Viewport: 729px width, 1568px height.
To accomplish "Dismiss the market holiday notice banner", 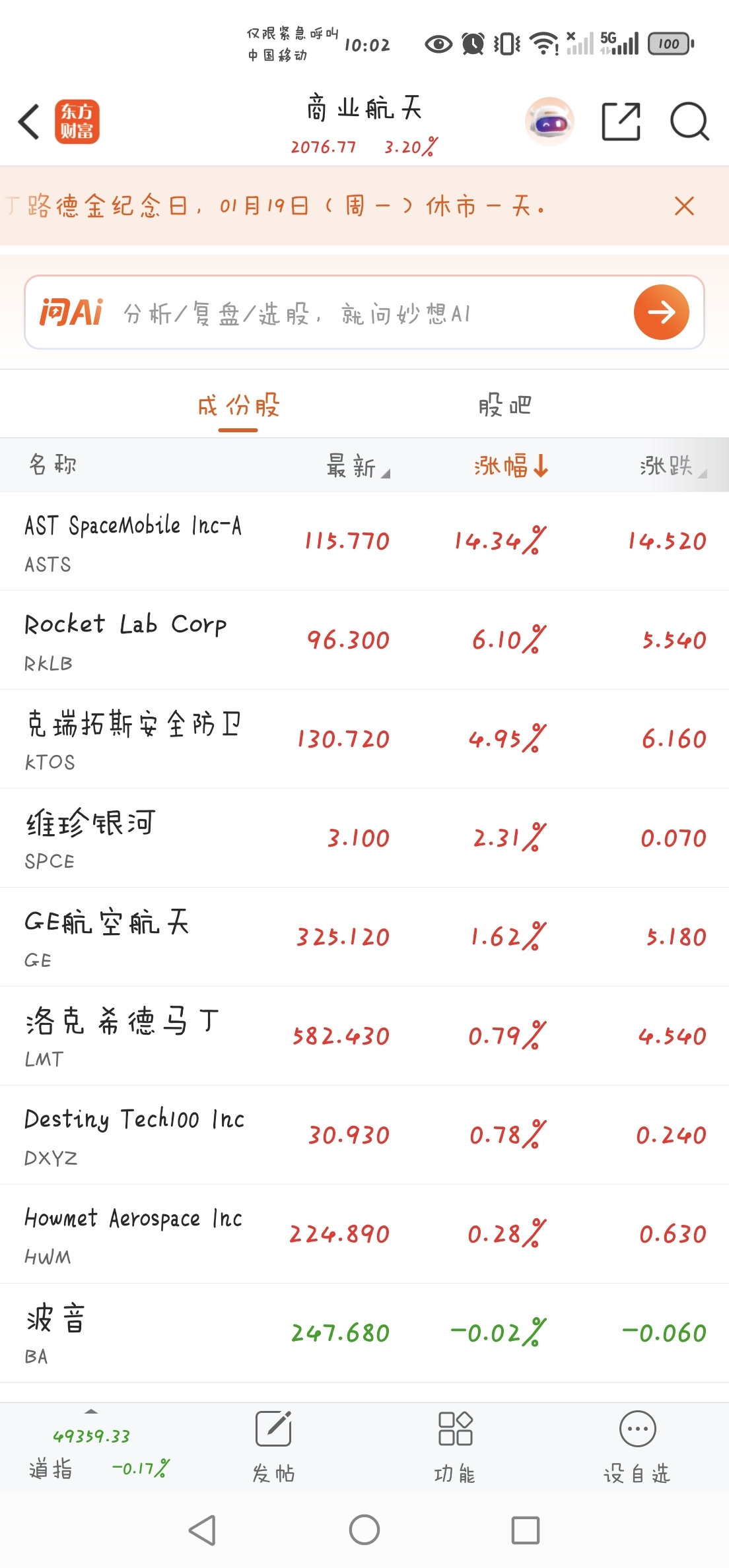I will 684,206.
